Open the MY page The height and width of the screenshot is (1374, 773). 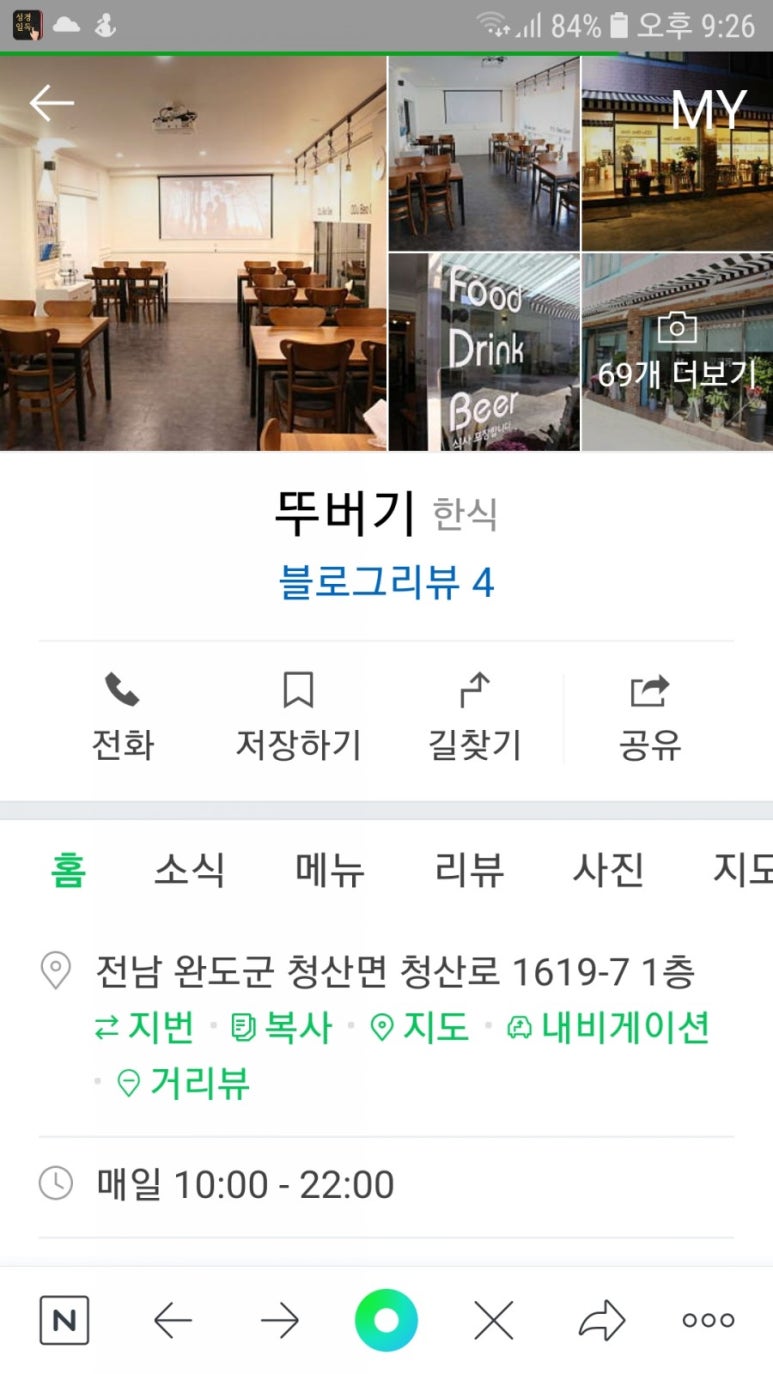(708, 110)
